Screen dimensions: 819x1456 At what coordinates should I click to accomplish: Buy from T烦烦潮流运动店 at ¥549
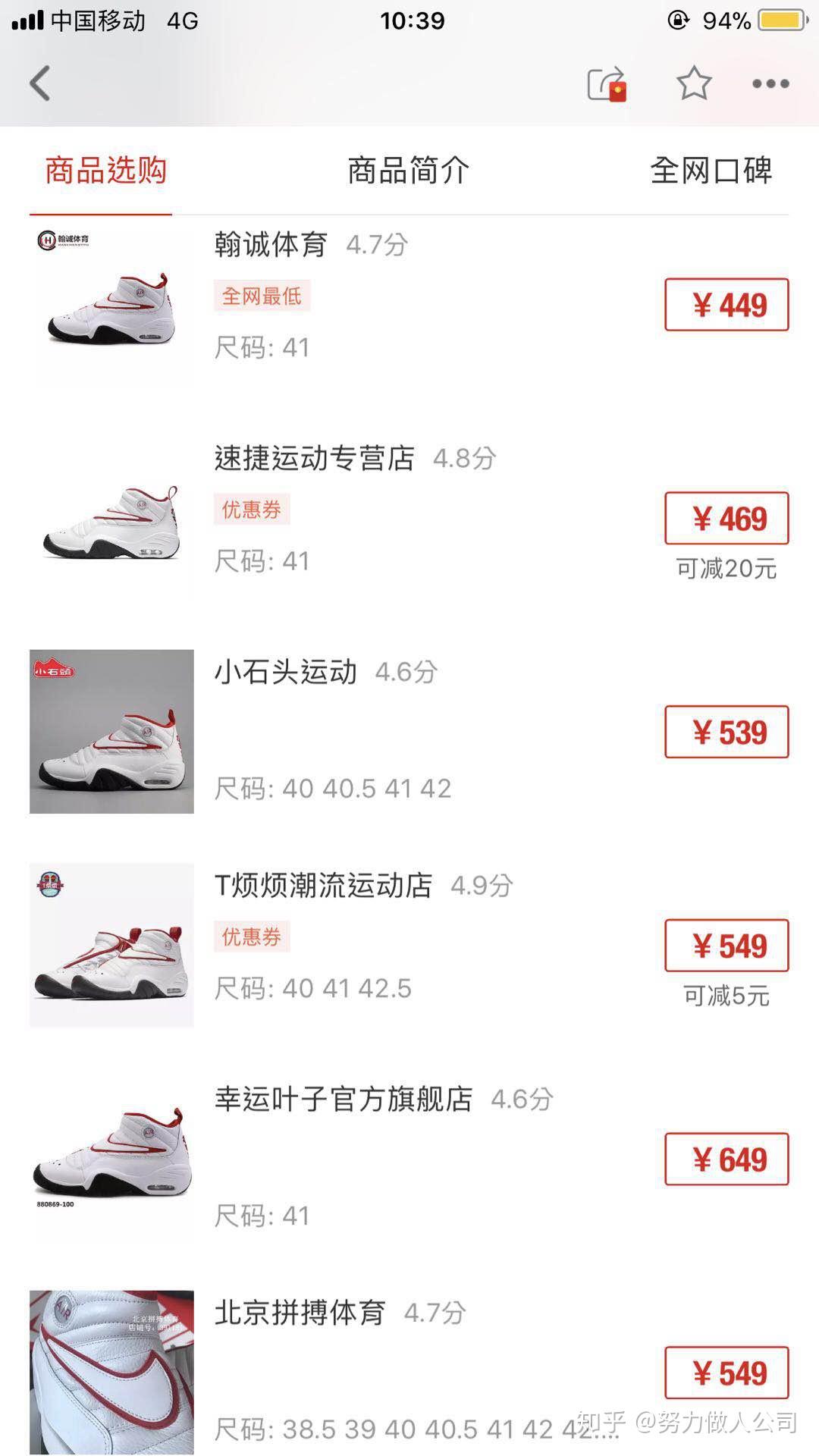[x=726, y=946]
